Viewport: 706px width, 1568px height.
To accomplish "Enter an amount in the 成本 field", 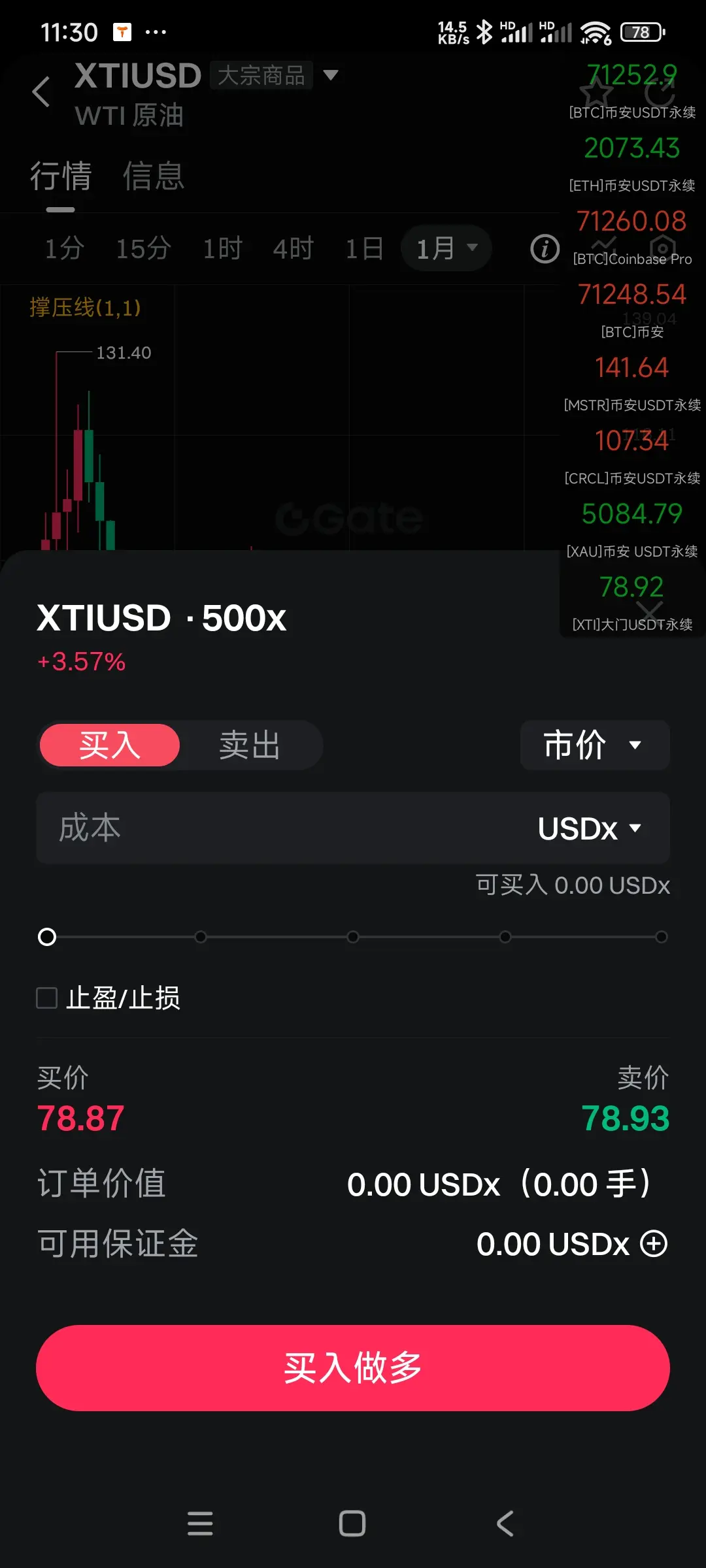I will 281,828.
